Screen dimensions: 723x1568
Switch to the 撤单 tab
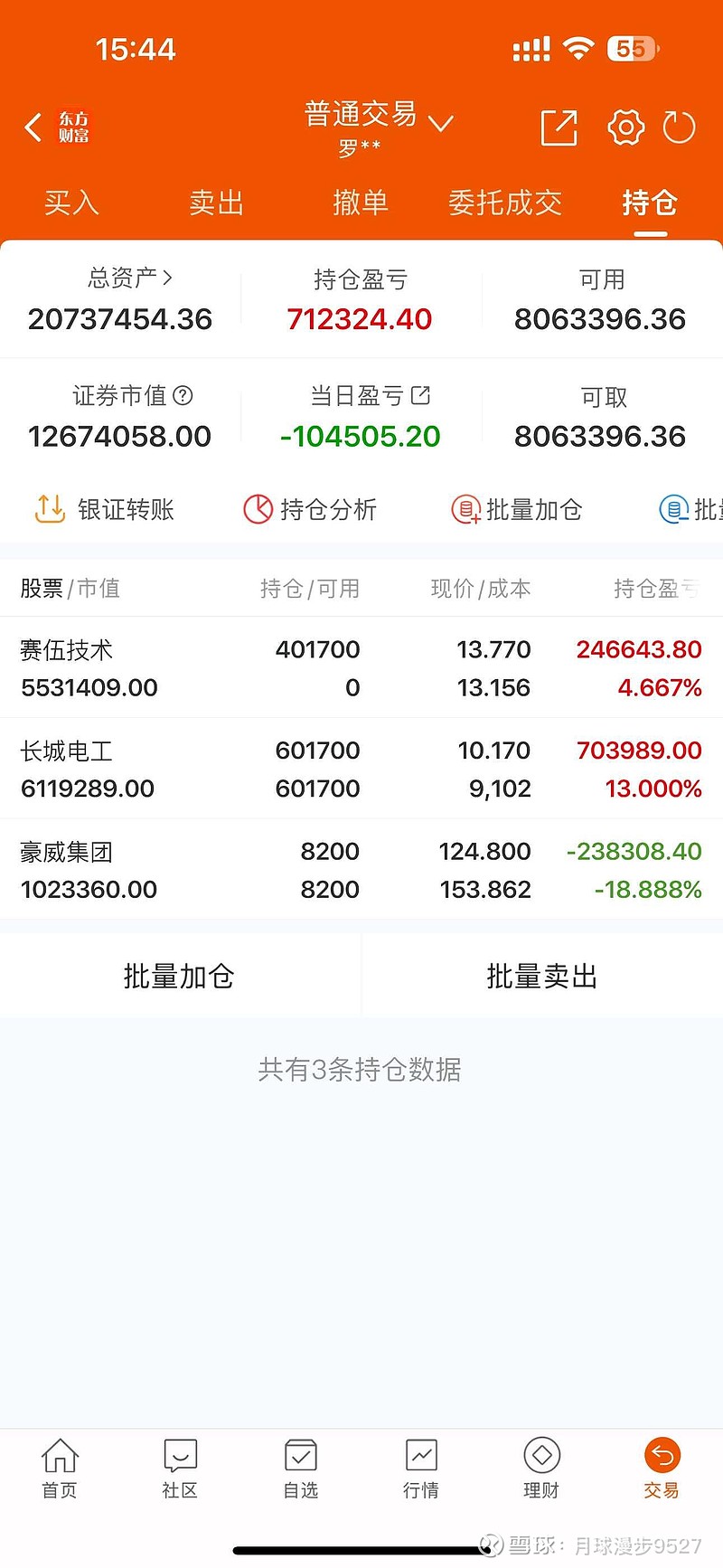click(x=361, y=203)
